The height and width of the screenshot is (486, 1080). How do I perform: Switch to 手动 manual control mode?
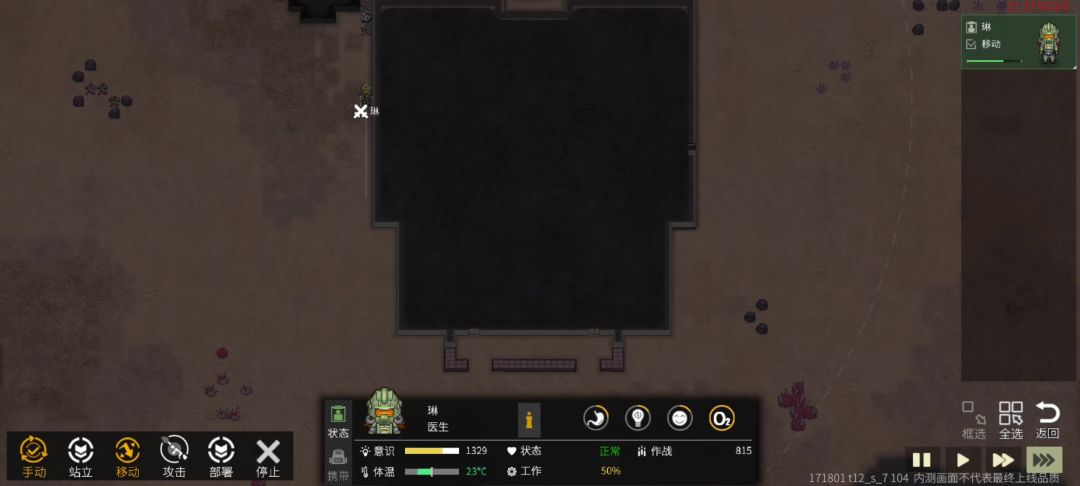pos(33,456)
